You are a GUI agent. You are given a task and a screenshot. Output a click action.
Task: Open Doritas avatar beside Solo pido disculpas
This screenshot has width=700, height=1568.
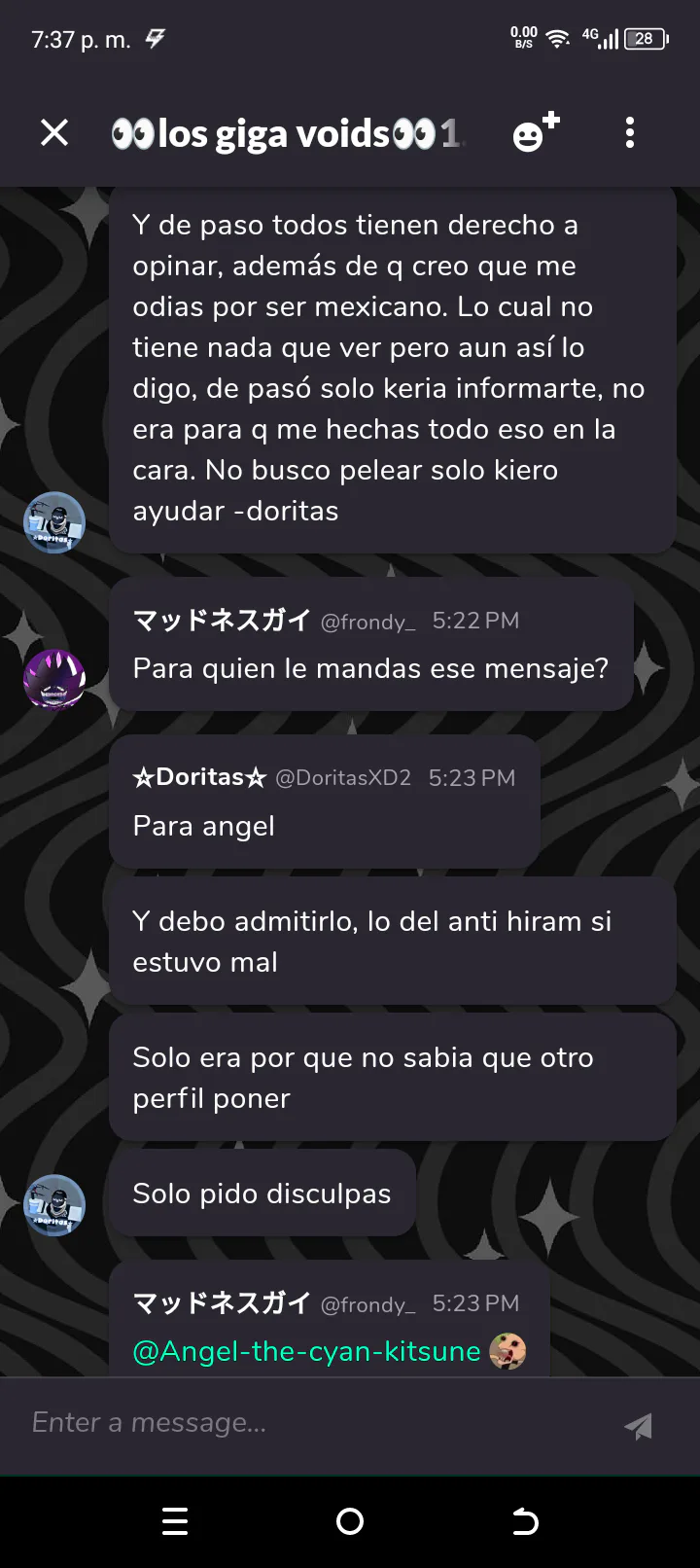point(54,1205)
